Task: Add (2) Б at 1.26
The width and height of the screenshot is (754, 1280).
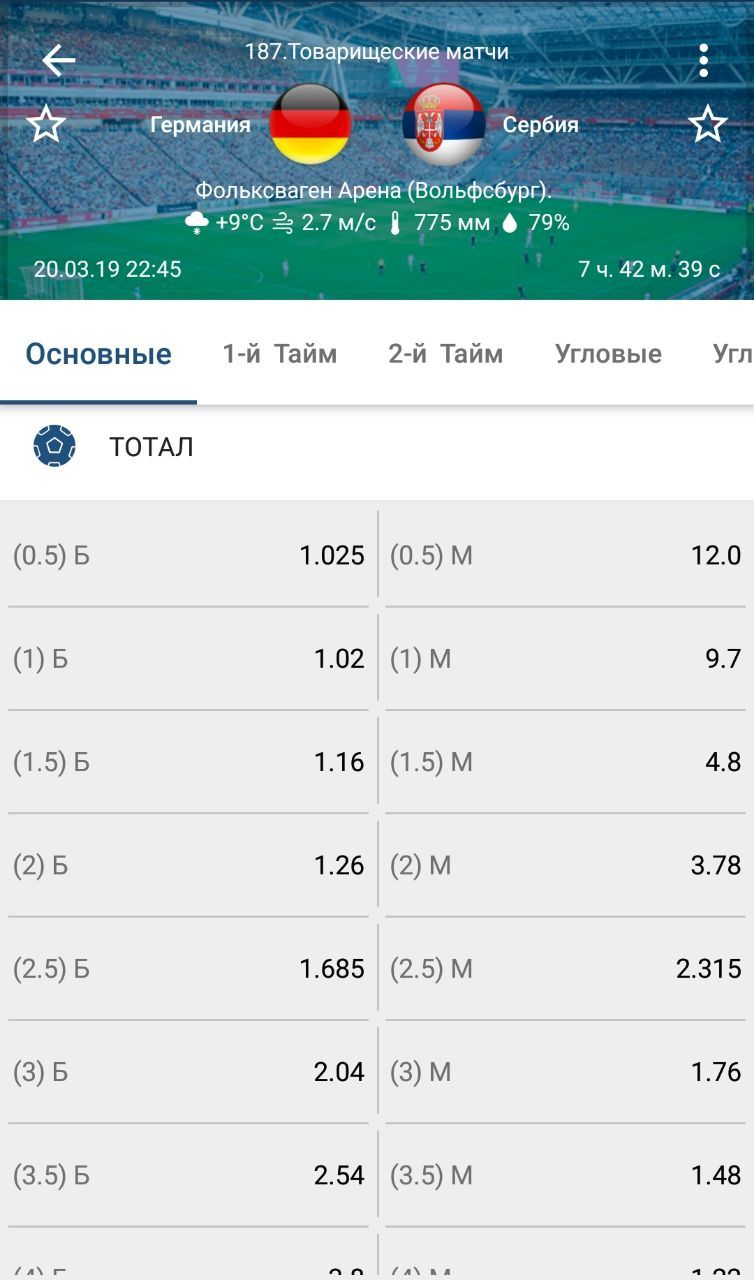Action: [x=188, y=865]
